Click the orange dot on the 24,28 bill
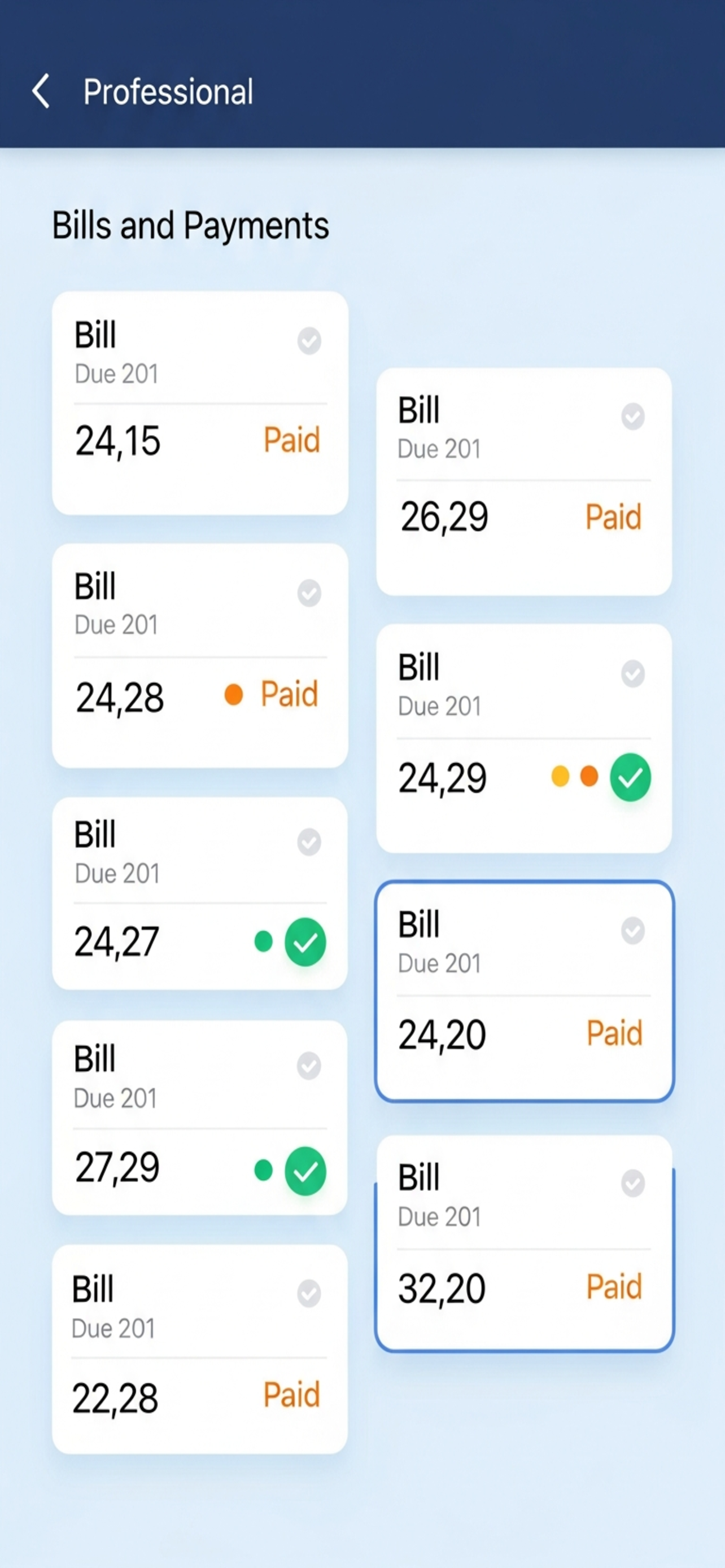725x1568 pixels. [233, 694]
